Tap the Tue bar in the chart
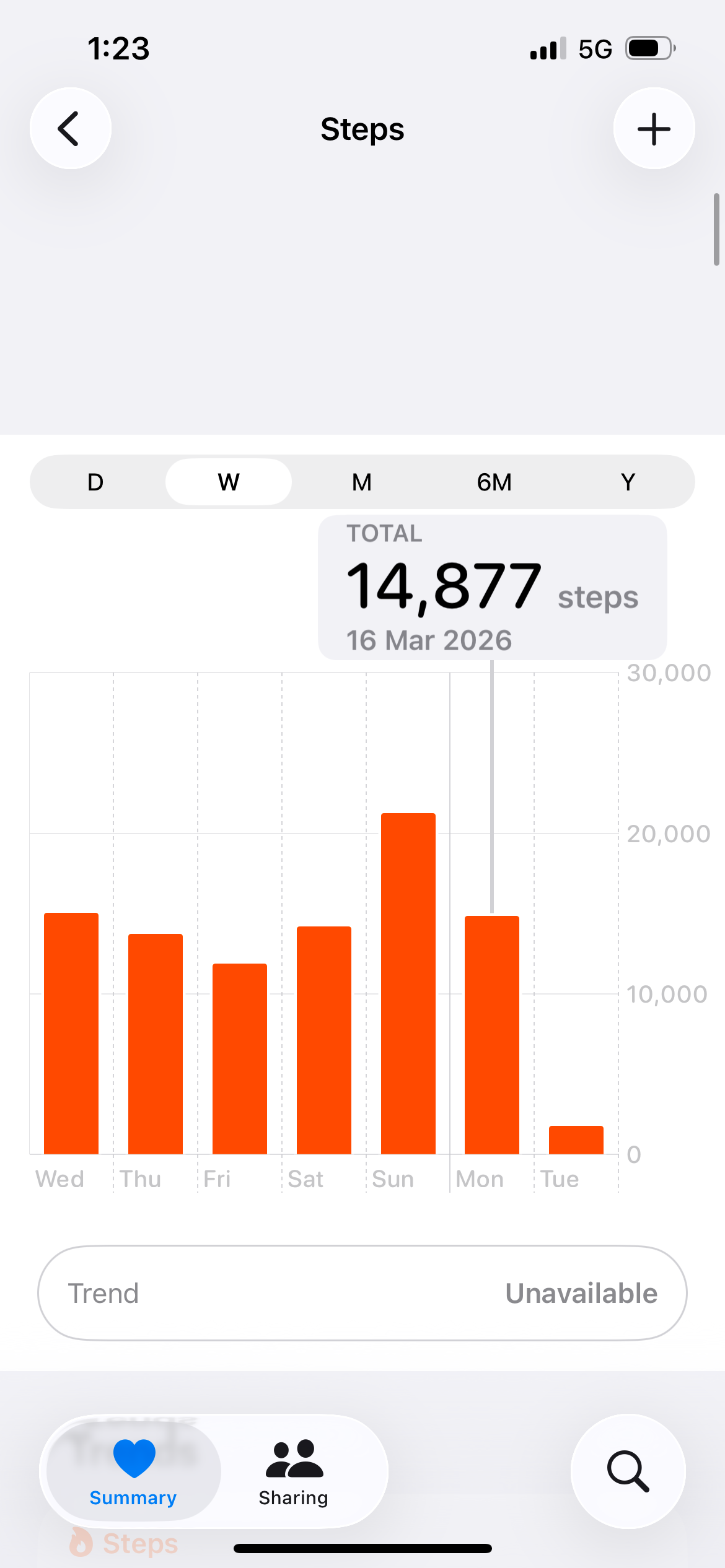This screenshot has height=1568, width=725. click(x=576, y=1139)
